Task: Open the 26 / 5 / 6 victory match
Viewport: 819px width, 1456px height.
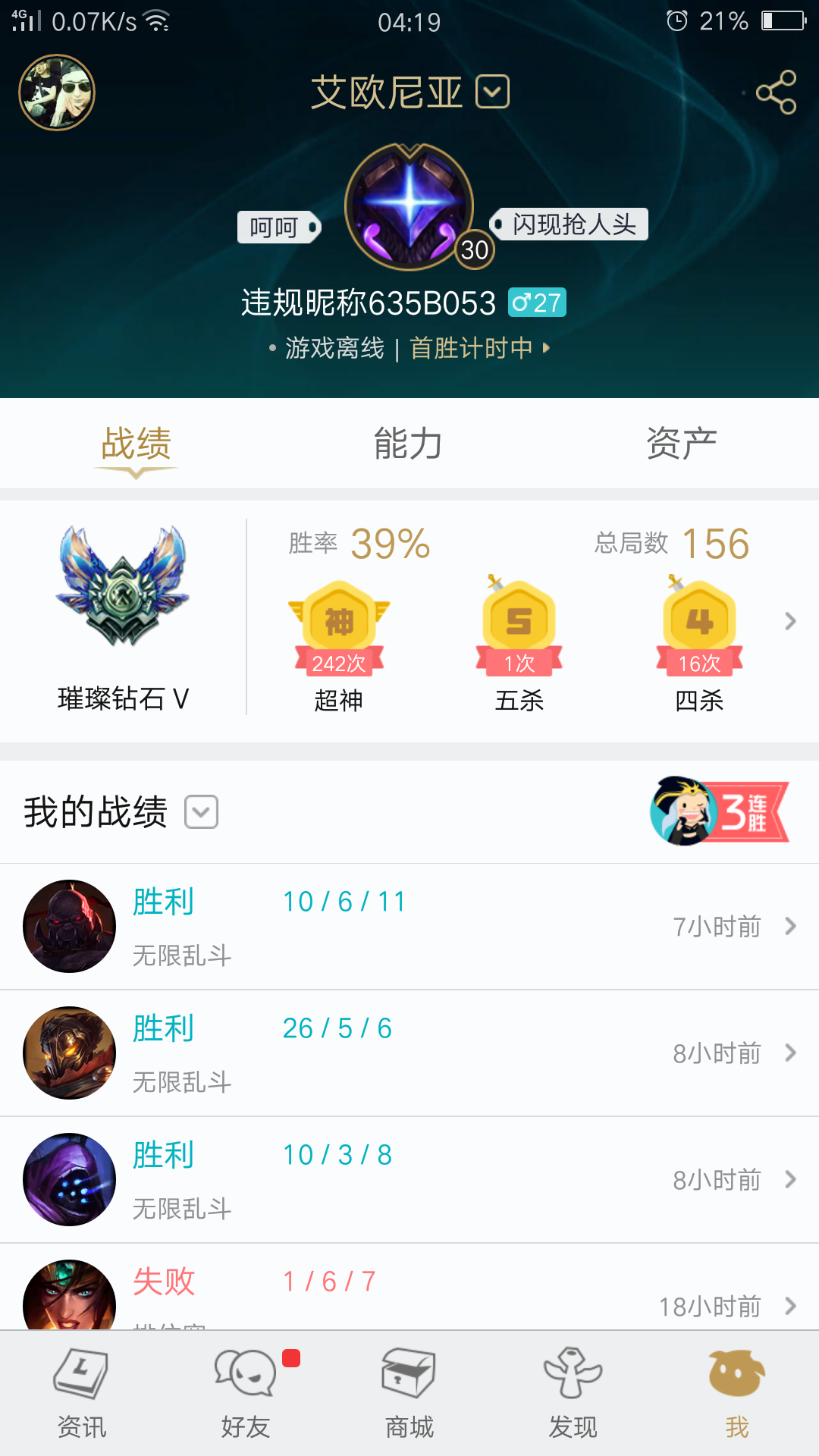Action: [x=409, y=1053]
